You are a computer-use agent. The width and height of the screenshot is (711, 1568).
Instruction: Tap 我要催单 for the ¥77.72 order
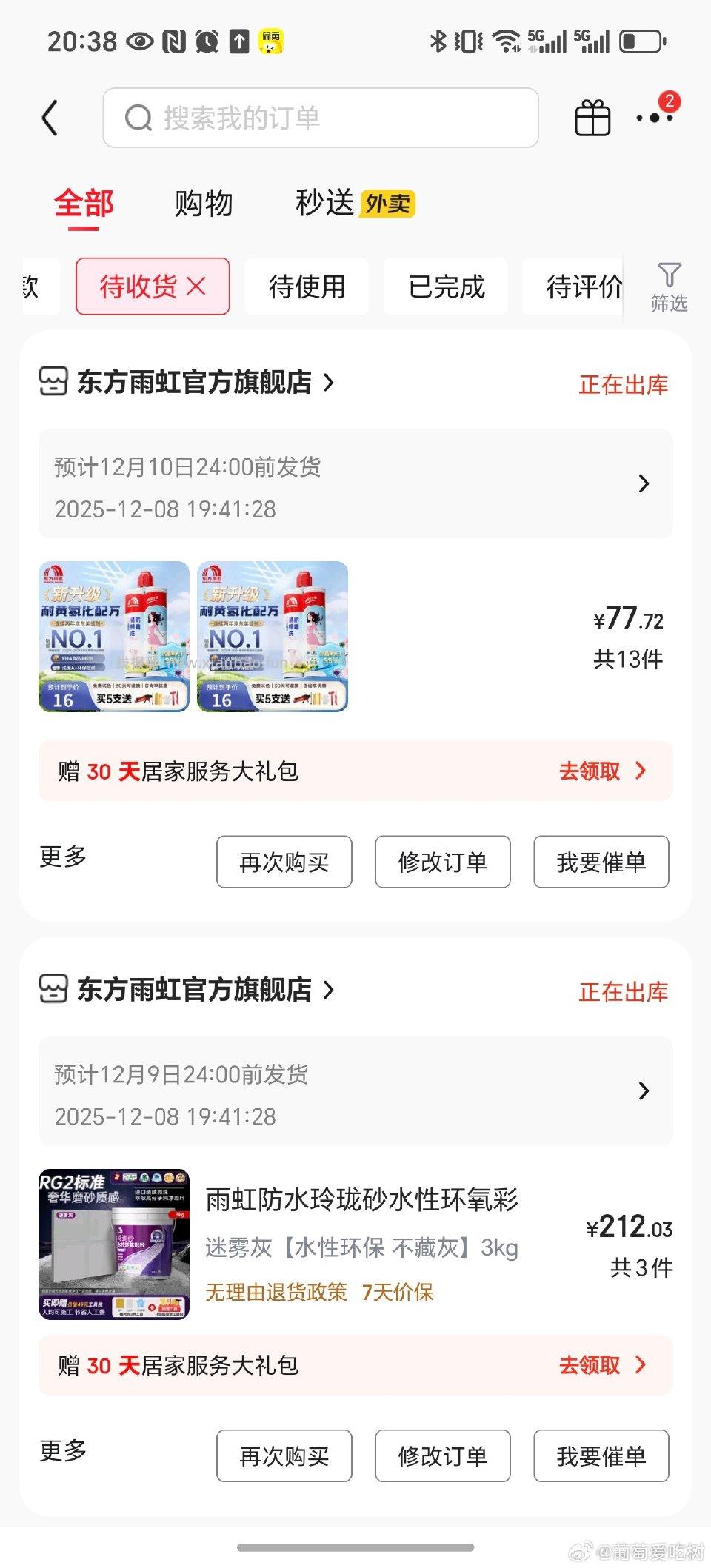point(601,862)
